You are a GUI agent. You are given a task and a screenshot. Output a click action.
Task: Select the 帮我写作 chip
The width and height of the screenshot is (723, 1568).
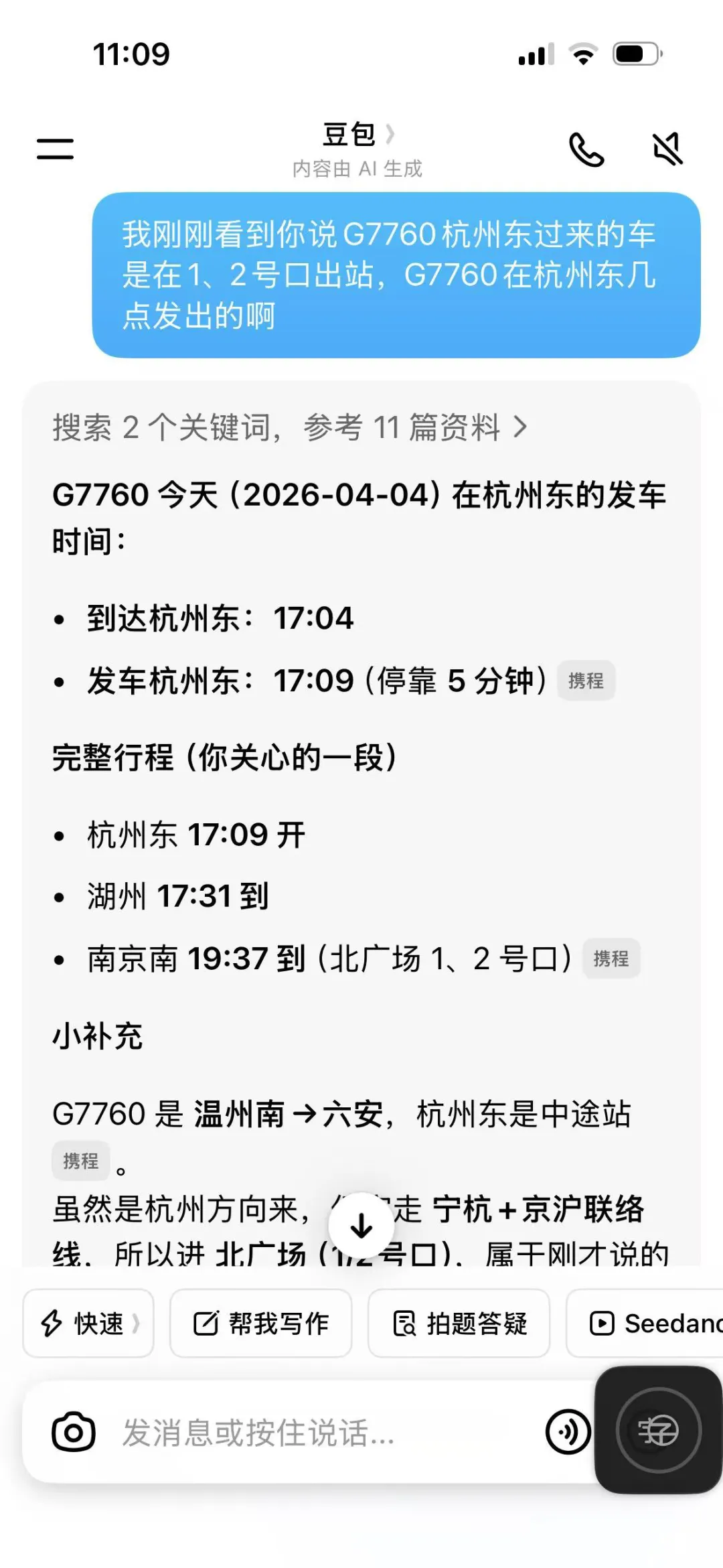click(x=260, y=1324)
